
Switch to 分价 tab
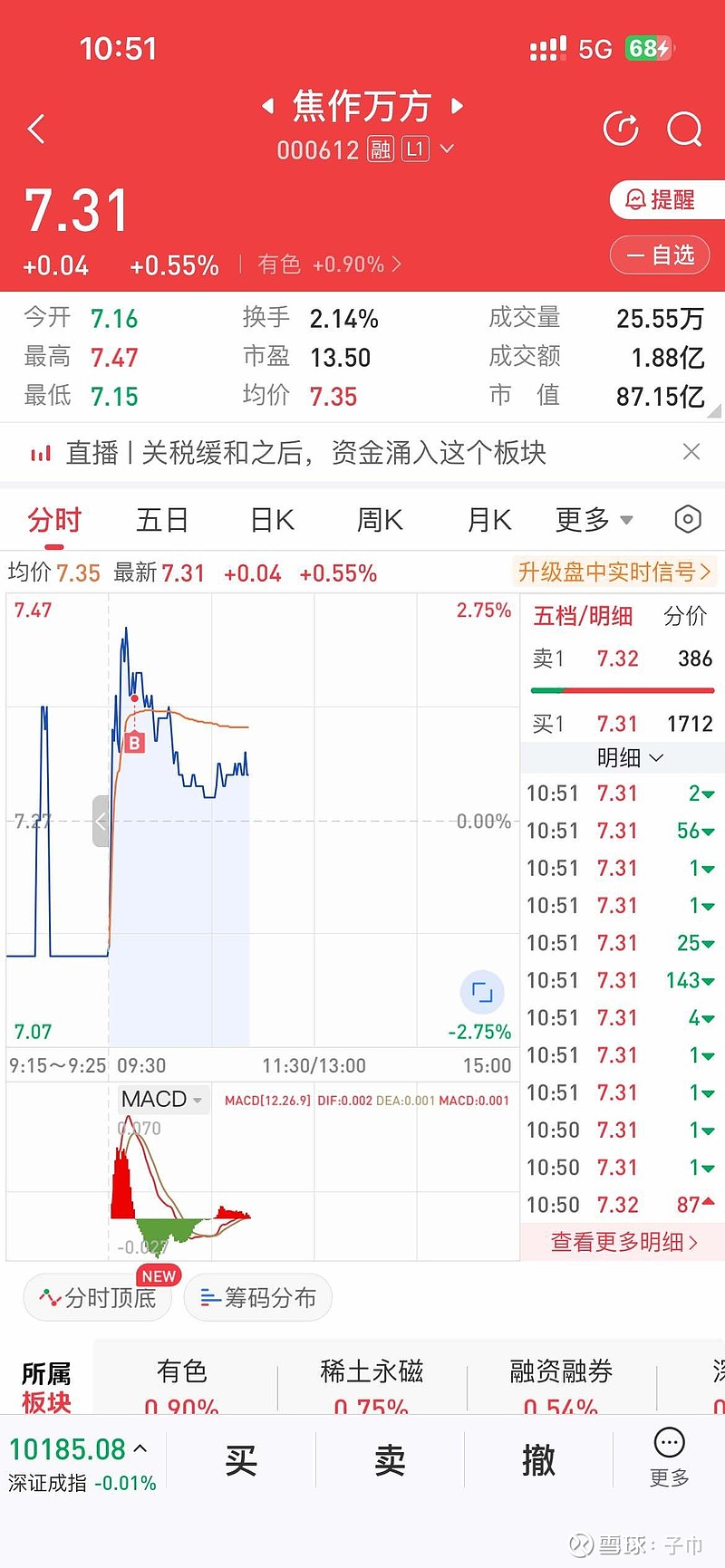pyautogui.click(x=685, y=616)
